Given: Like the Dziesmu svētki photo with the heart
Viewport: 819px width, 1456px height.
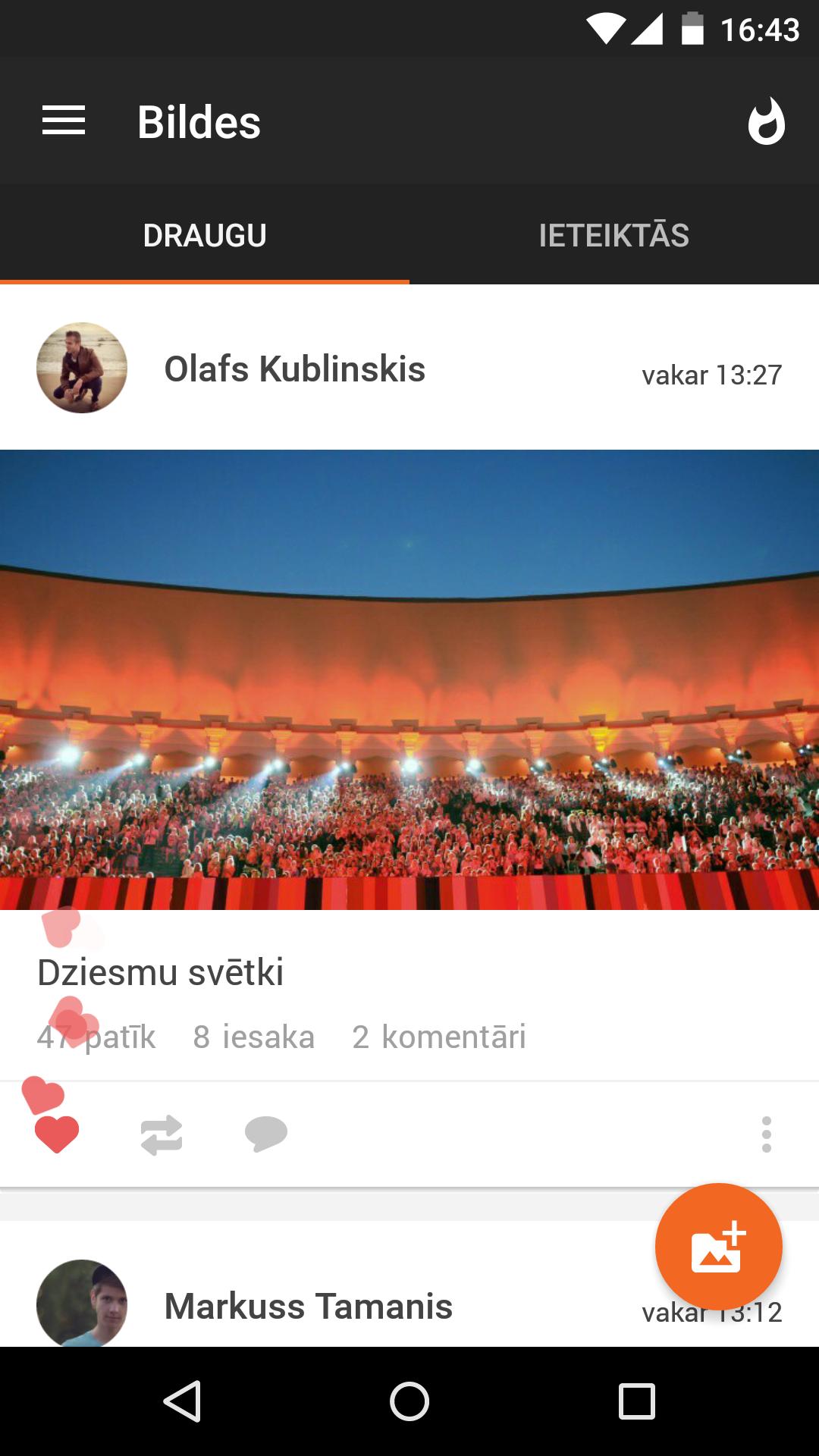Looking at the screenshot, I should (57, 1133).
